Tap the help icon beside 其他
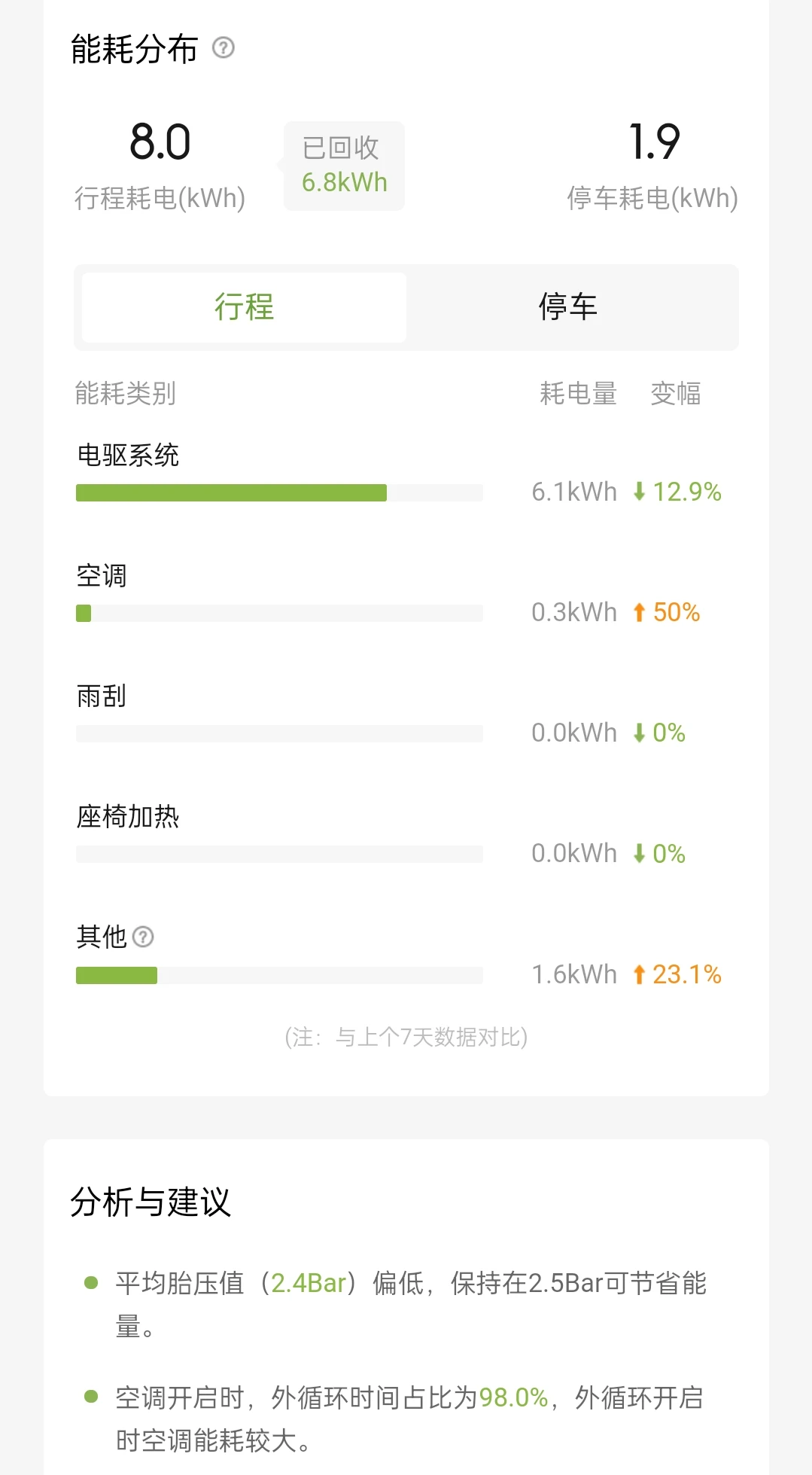812x1475 pixels. pos(143,937)
